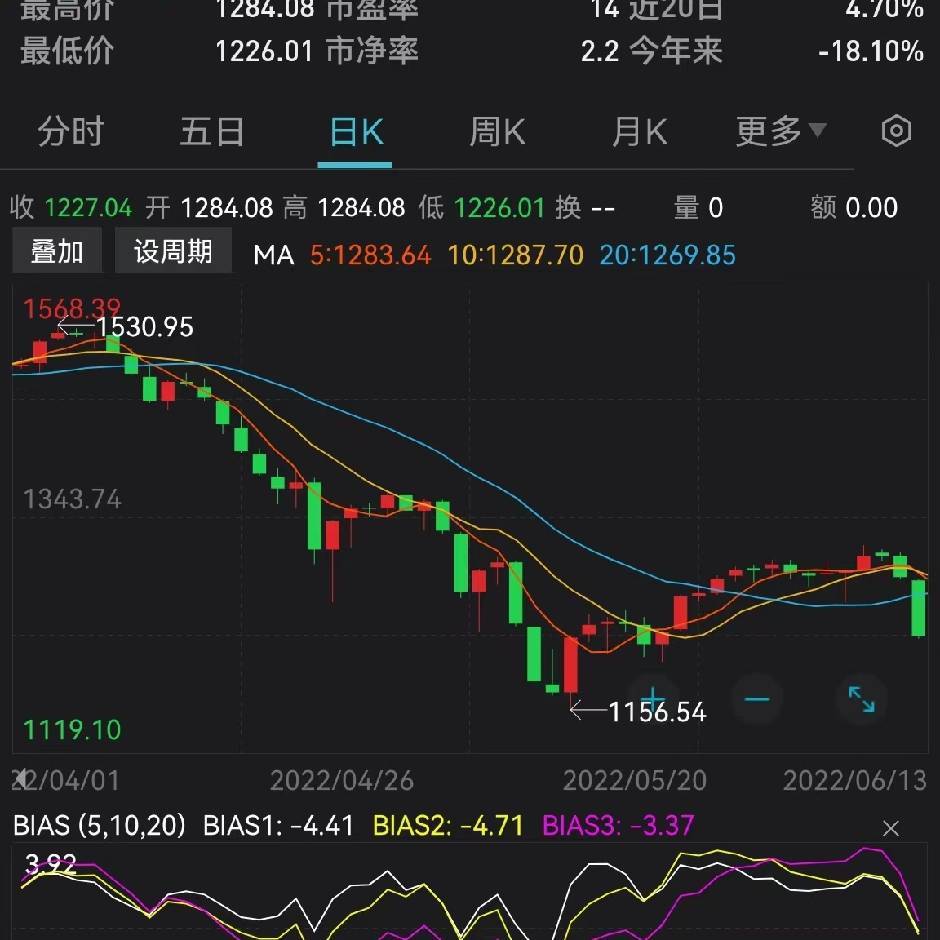Close the BIAS indicator panel
This screenshot has height=940, width=940.
pos(891,828)
